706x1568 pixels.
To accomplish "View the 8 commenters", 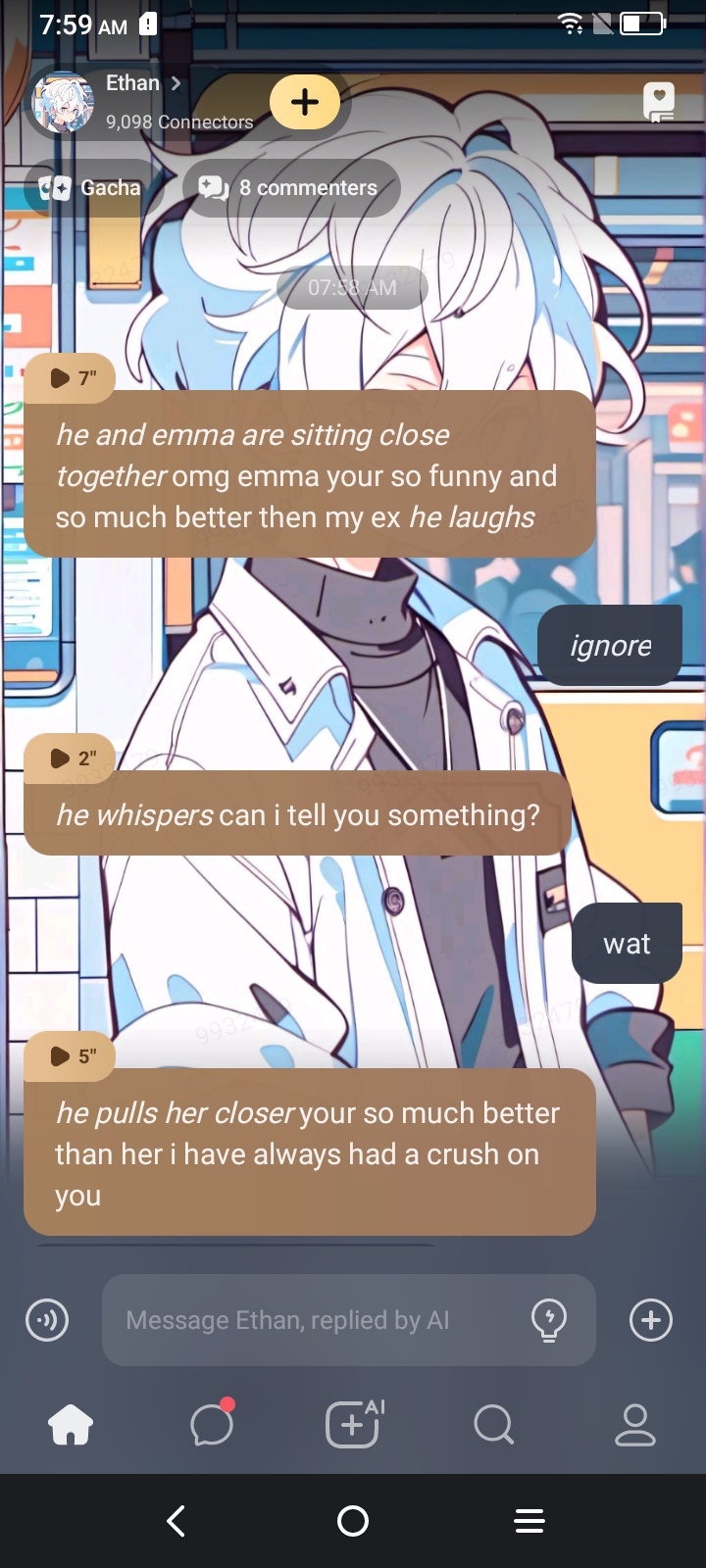I will (x=291, y=188).
